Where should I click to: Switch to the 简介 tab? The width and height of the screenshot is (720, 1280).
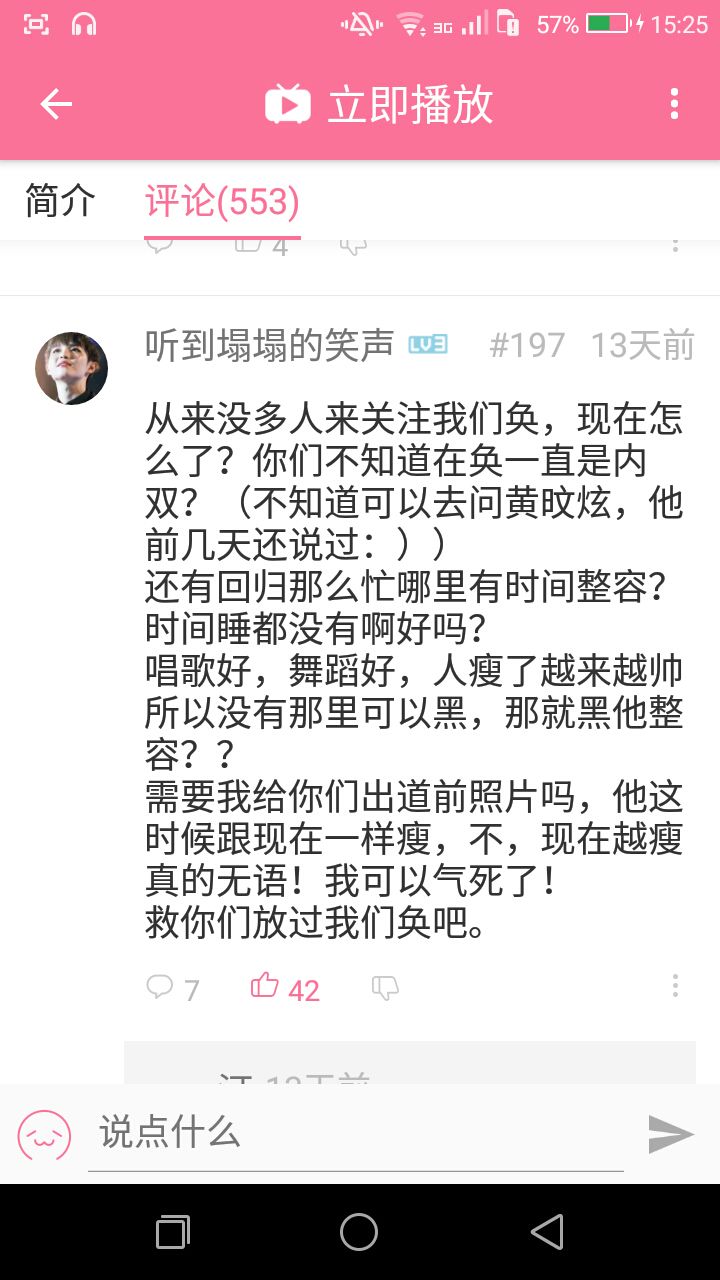[60, 201]
